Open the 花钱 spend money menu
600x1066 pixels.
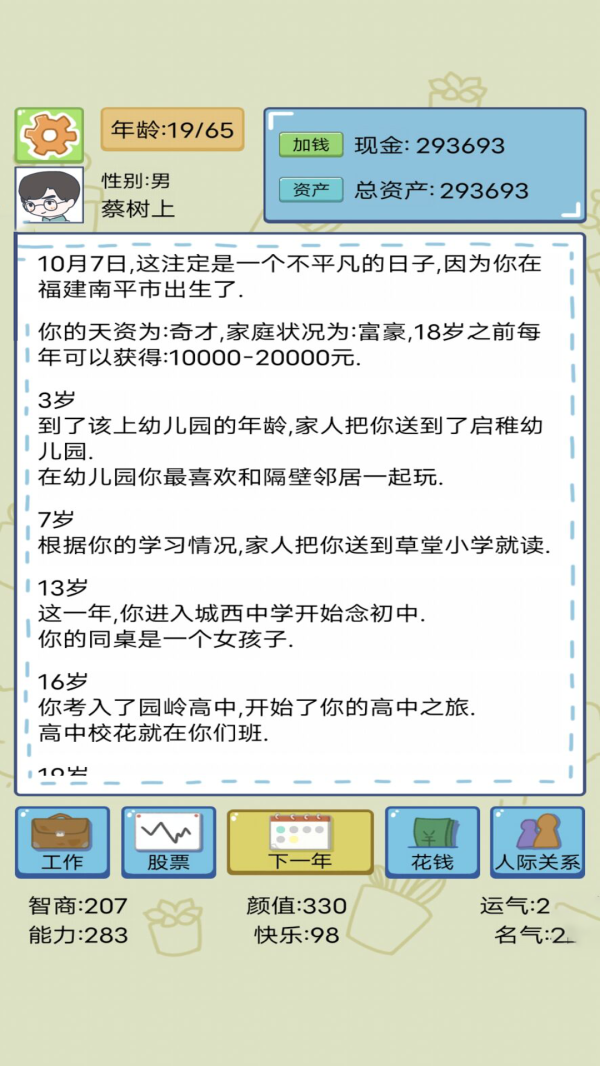click(x=432, y=842)
